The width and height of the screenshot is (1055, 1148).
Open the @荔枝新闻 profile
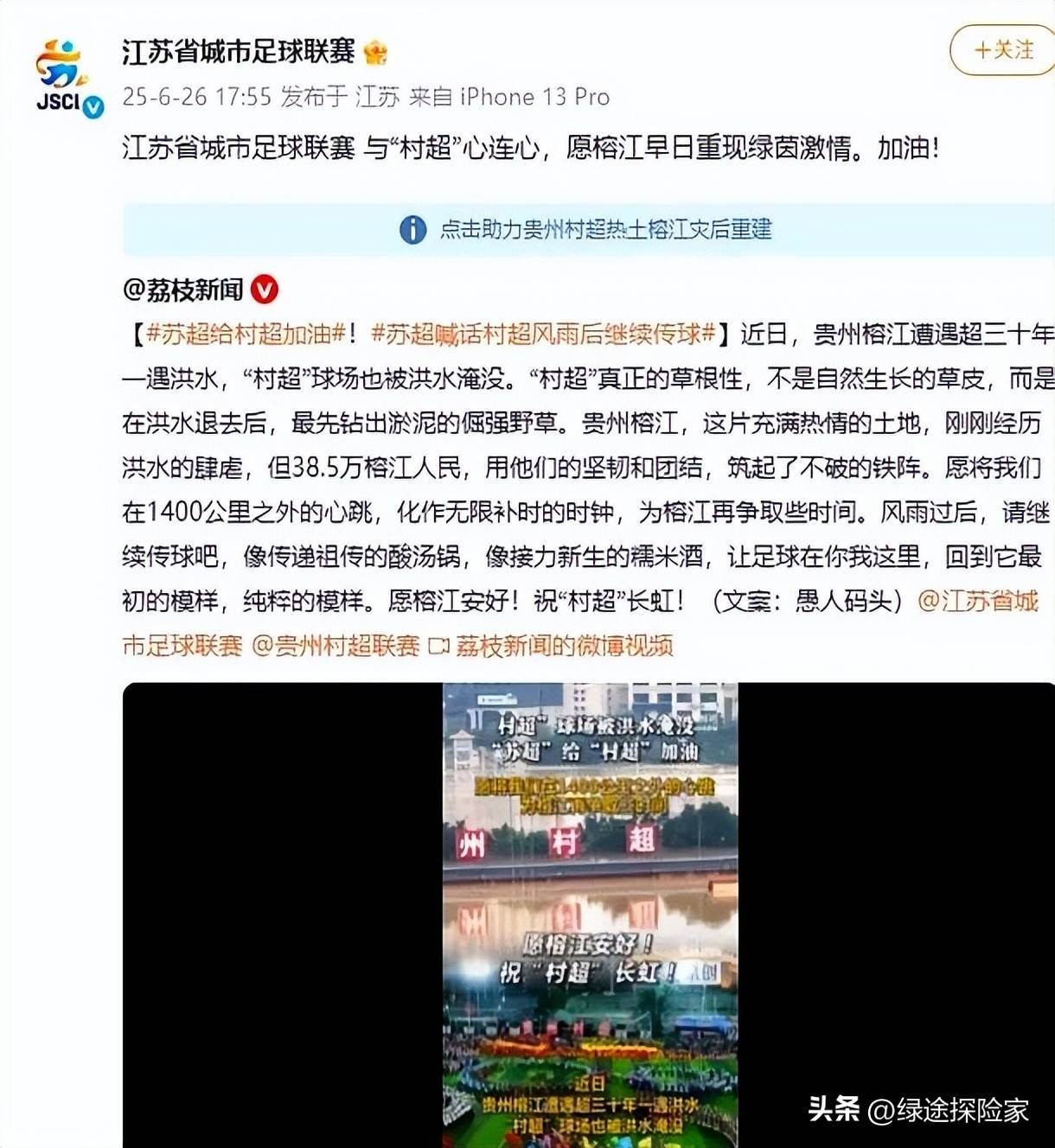click(x=183, y=290)
